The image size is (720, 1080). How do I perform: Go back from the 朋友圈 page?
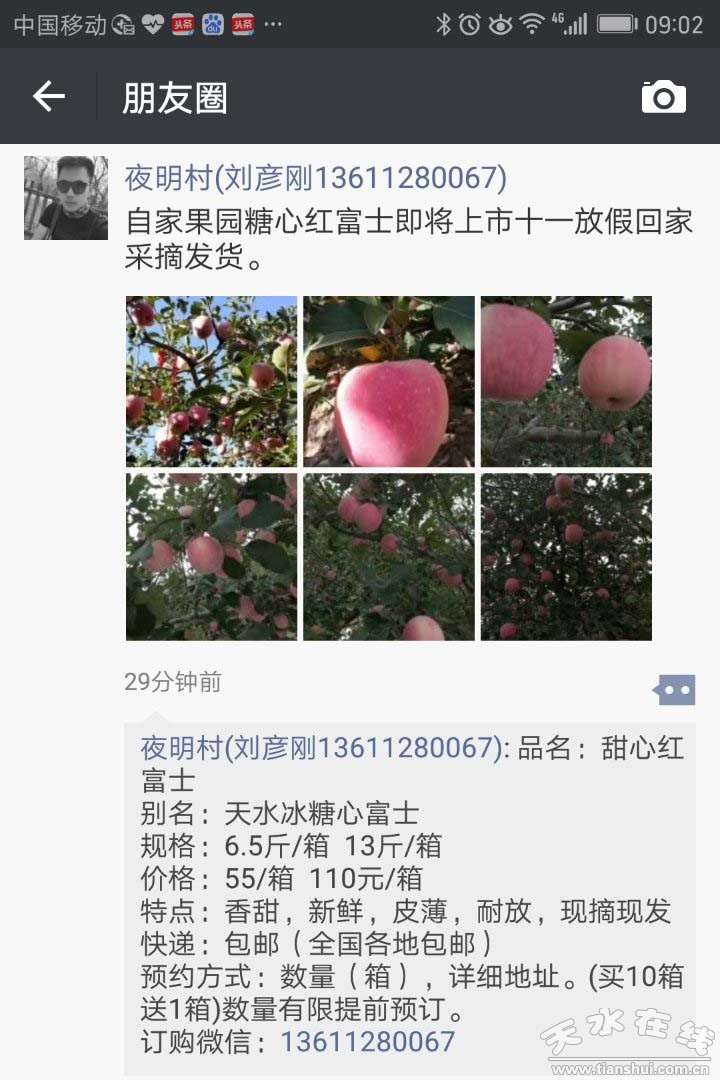click(48, 97)
